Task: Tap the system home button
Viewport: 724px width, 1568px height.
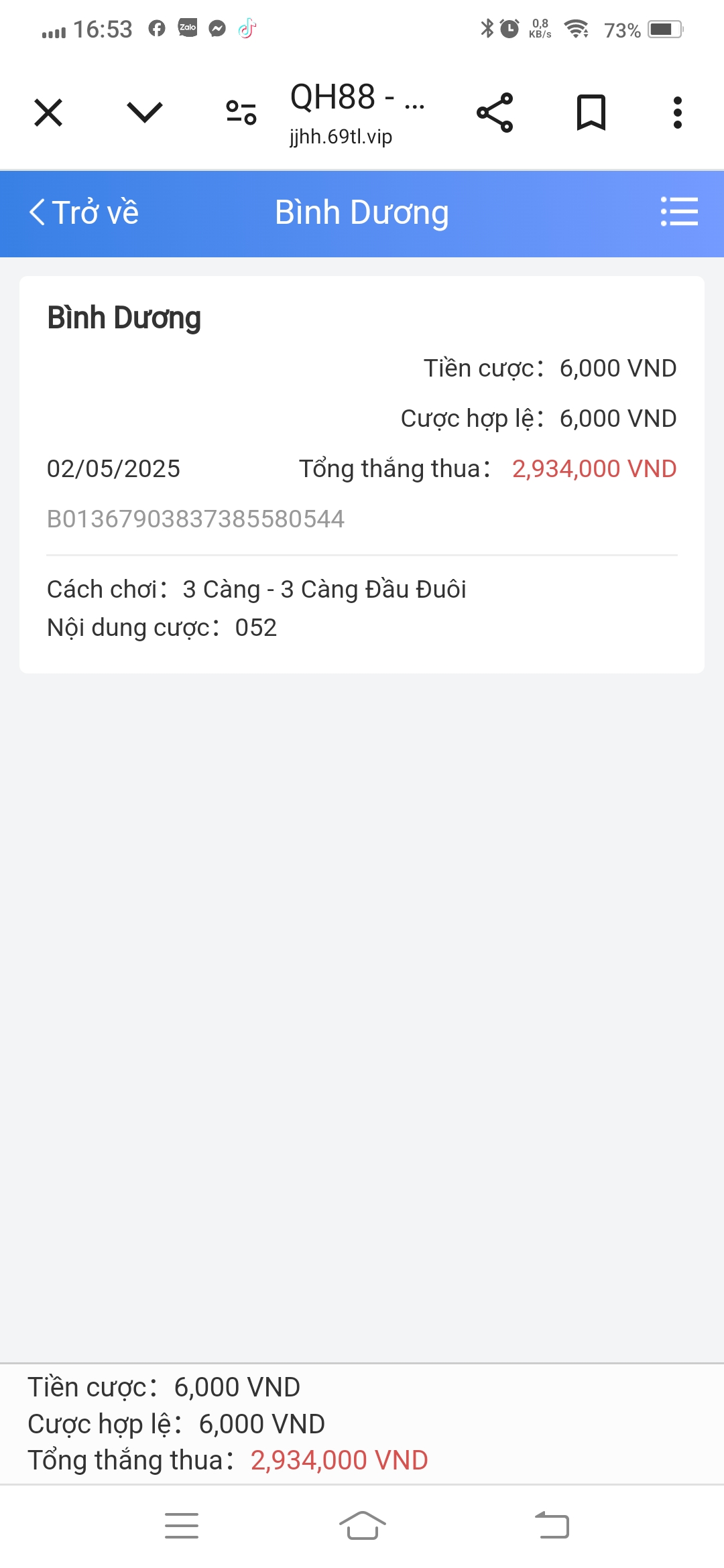Action: [x=363, y=1526]
